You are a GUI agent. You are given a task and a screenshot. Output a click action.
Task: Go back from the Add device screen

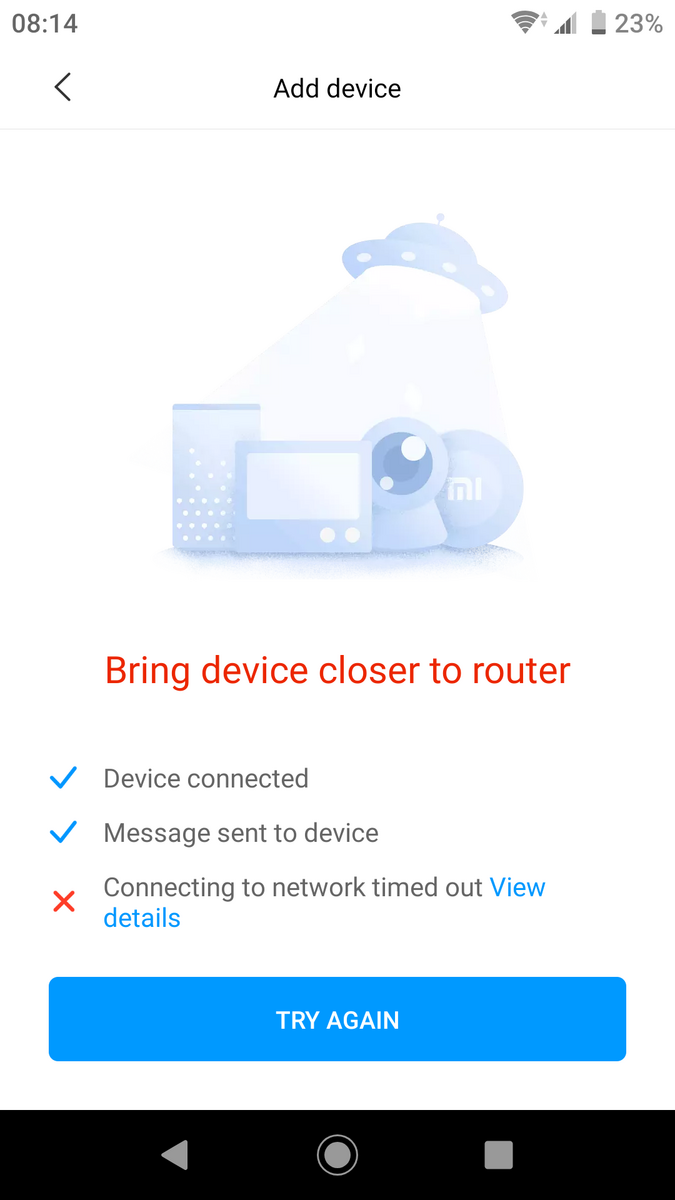point(62,88)
